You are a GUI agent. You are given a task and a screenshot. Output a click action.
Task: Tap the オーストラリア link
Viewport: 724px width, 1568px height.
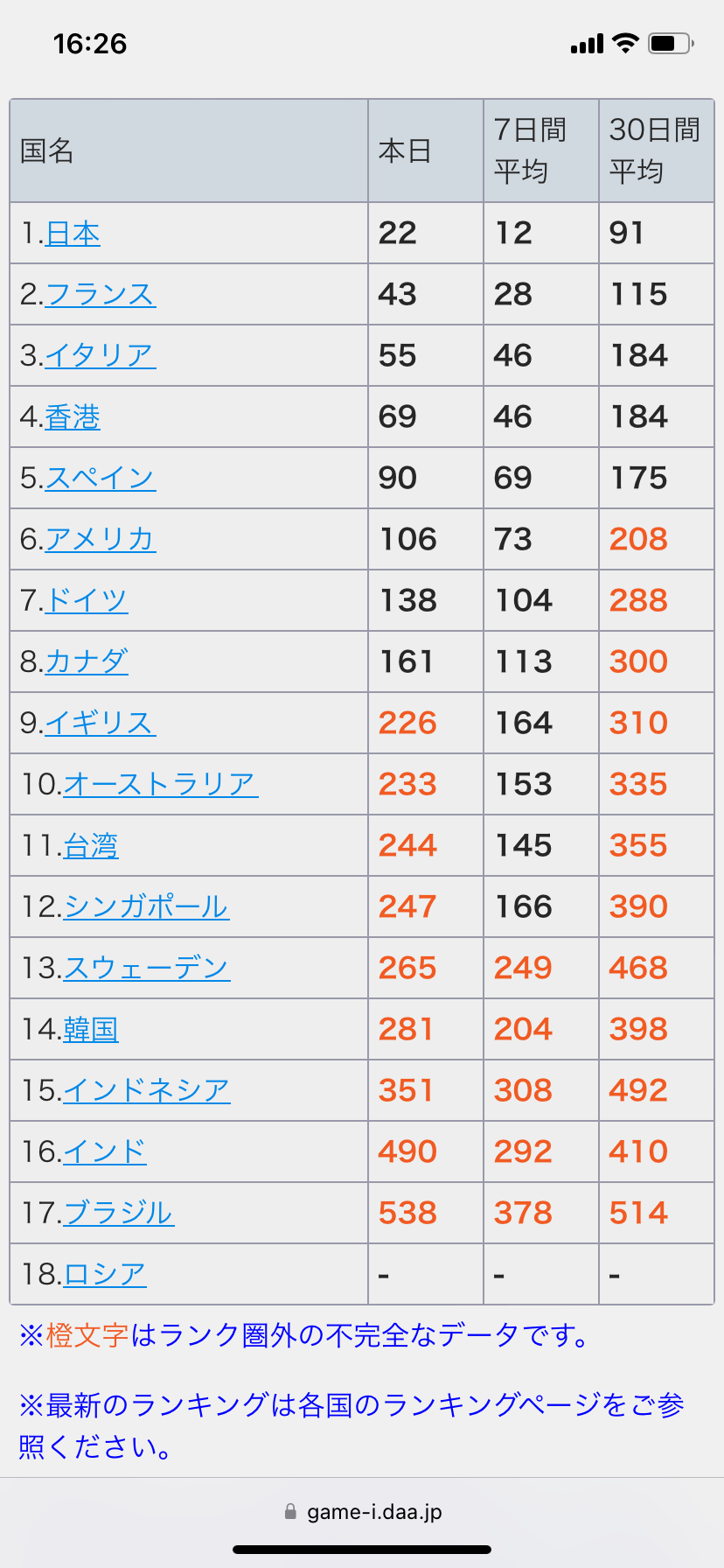[161, 785]
